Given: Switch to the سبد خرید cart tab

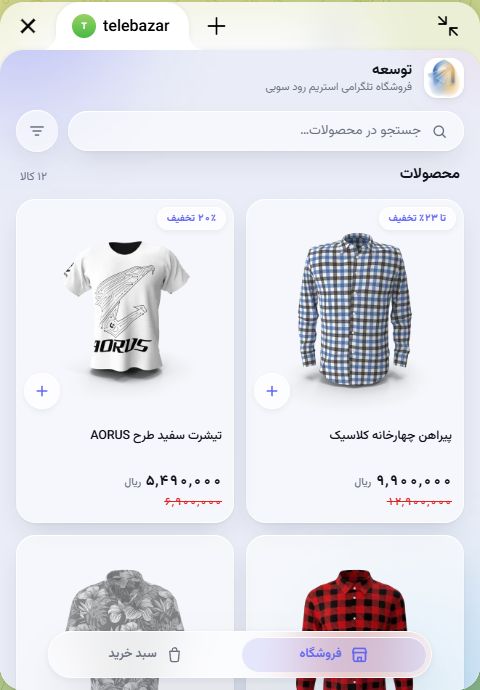Looking at the screenshot, I should coord(144,654).
